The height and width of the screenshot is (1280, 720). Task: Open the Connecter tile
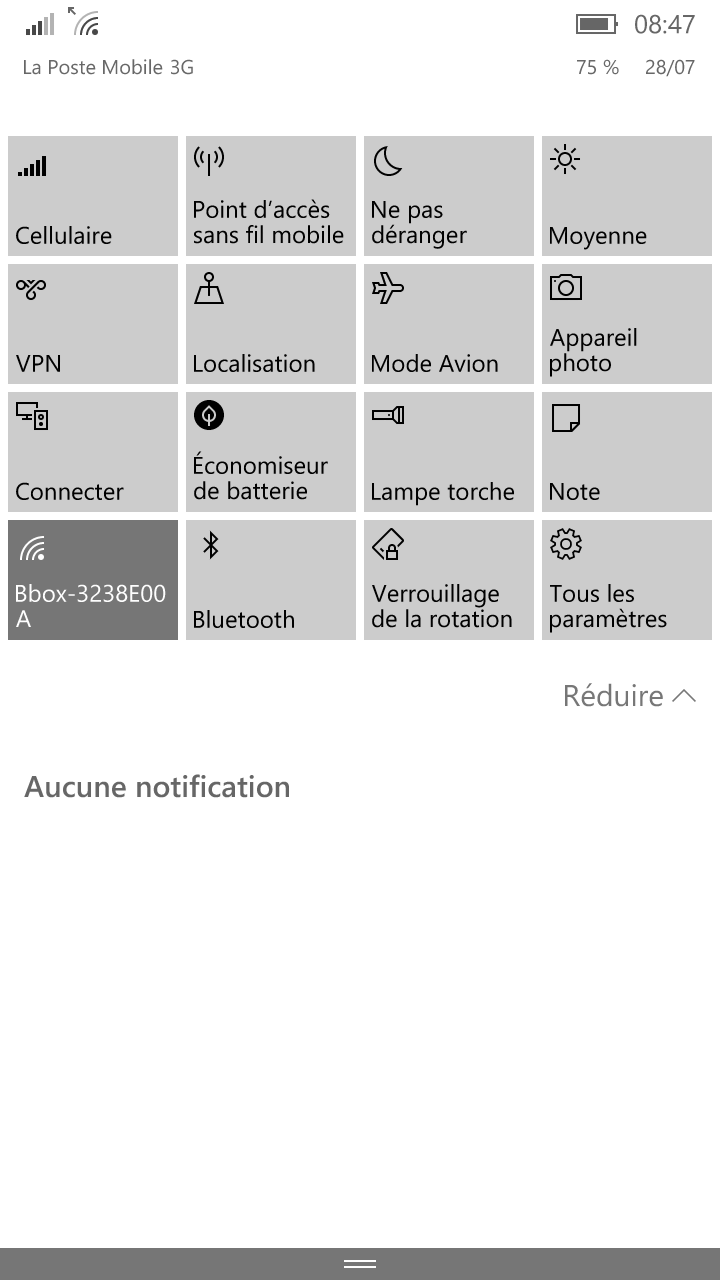[93, 452]
